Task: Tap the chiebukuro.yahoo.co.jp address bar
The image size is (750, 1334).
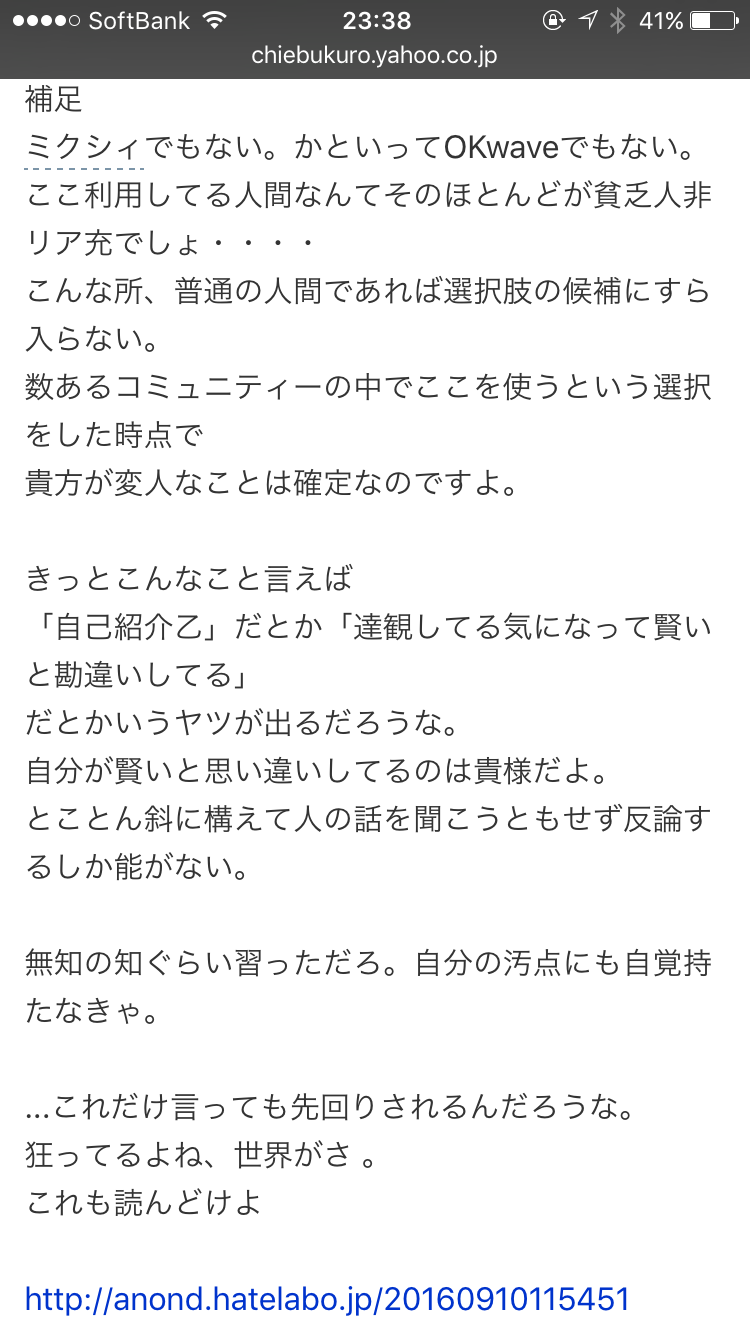Action: point(374,55)
